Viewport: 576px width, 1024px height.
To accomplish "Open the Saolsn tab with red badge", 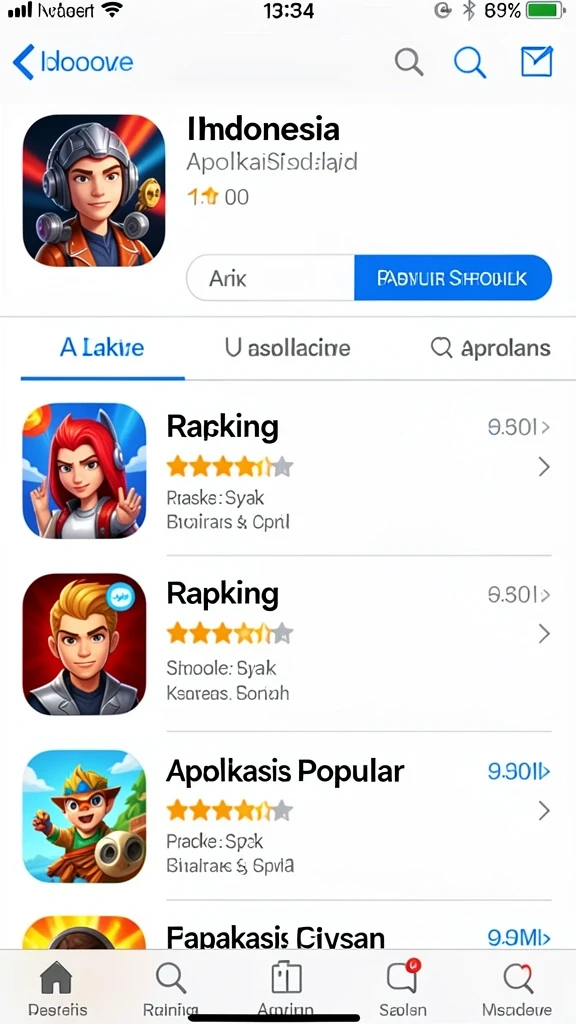I will (x=403, y=987).
